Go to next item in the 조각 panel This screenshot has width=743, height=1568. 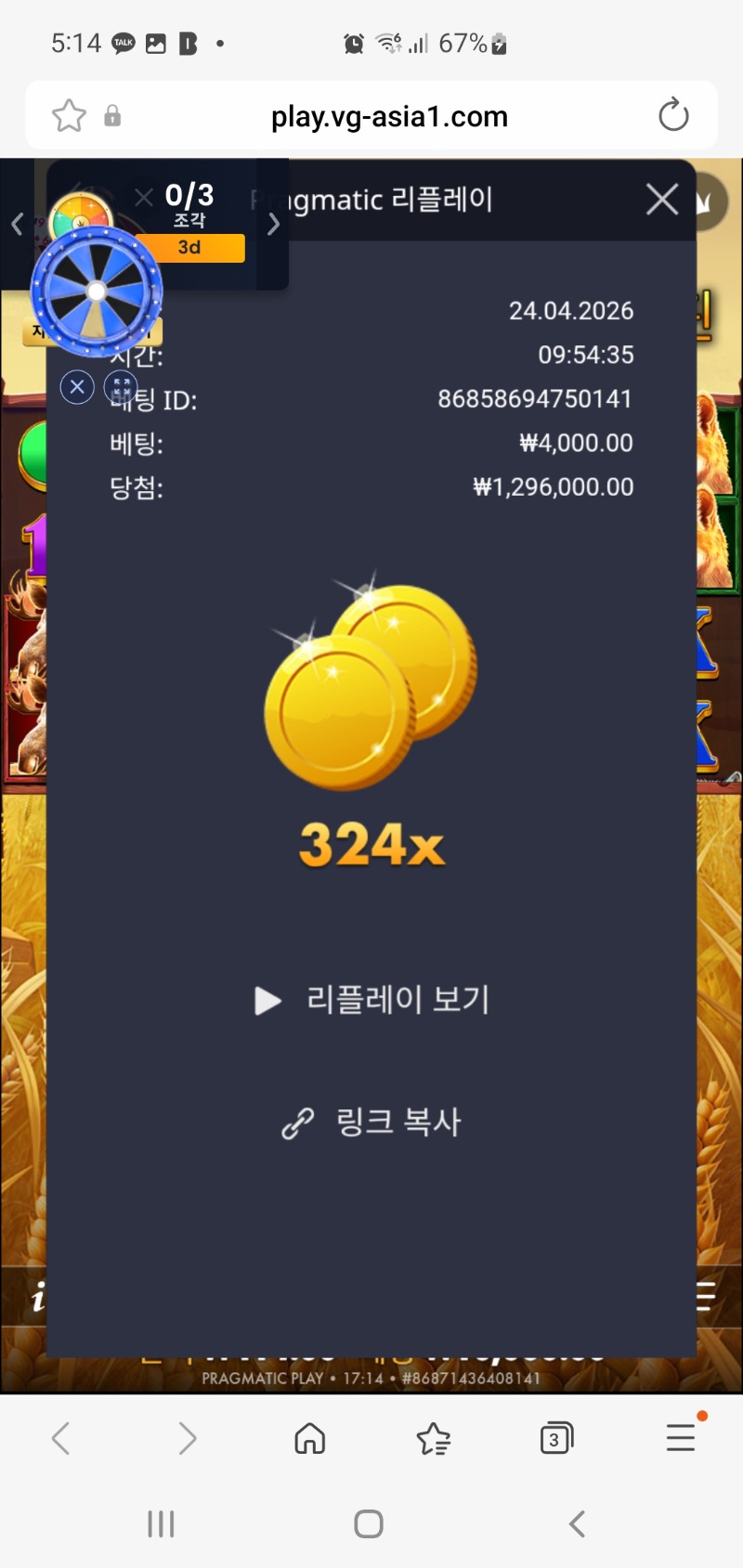point(273,224)
